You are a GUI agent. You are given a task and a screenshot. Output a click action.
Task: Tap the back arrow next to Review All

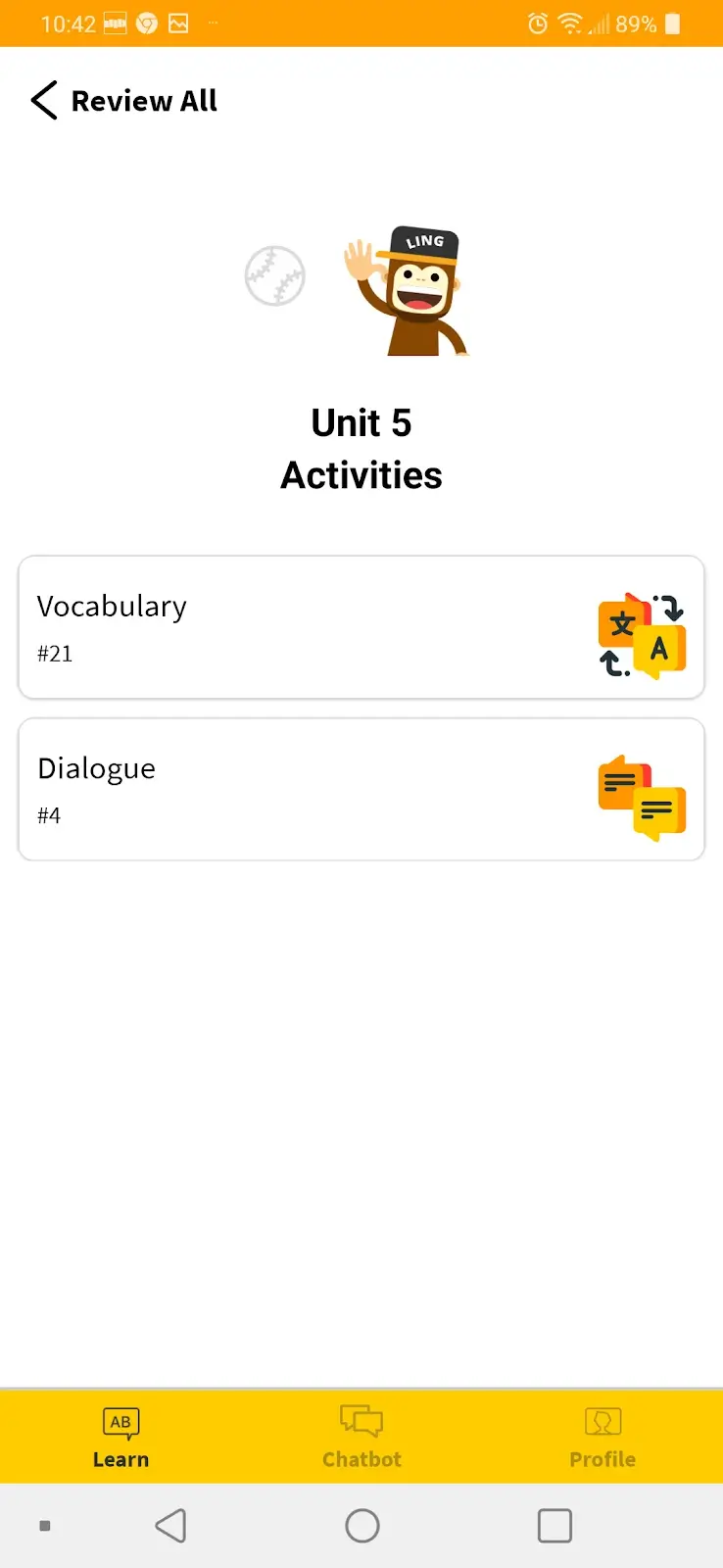43,100
